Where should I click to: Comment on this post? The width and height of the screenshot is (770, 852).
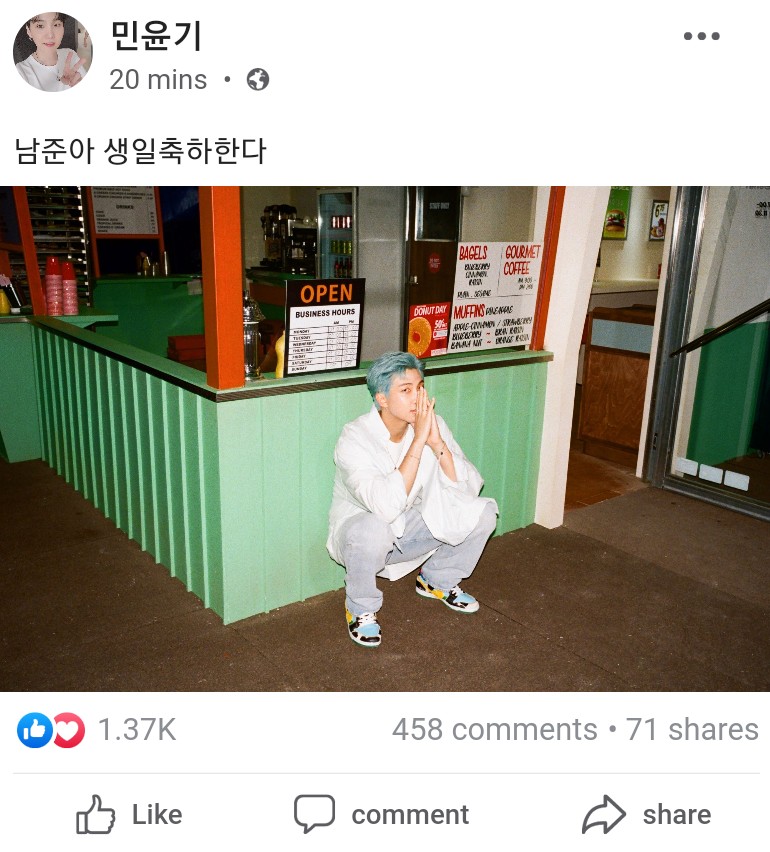tap(381, 815)
